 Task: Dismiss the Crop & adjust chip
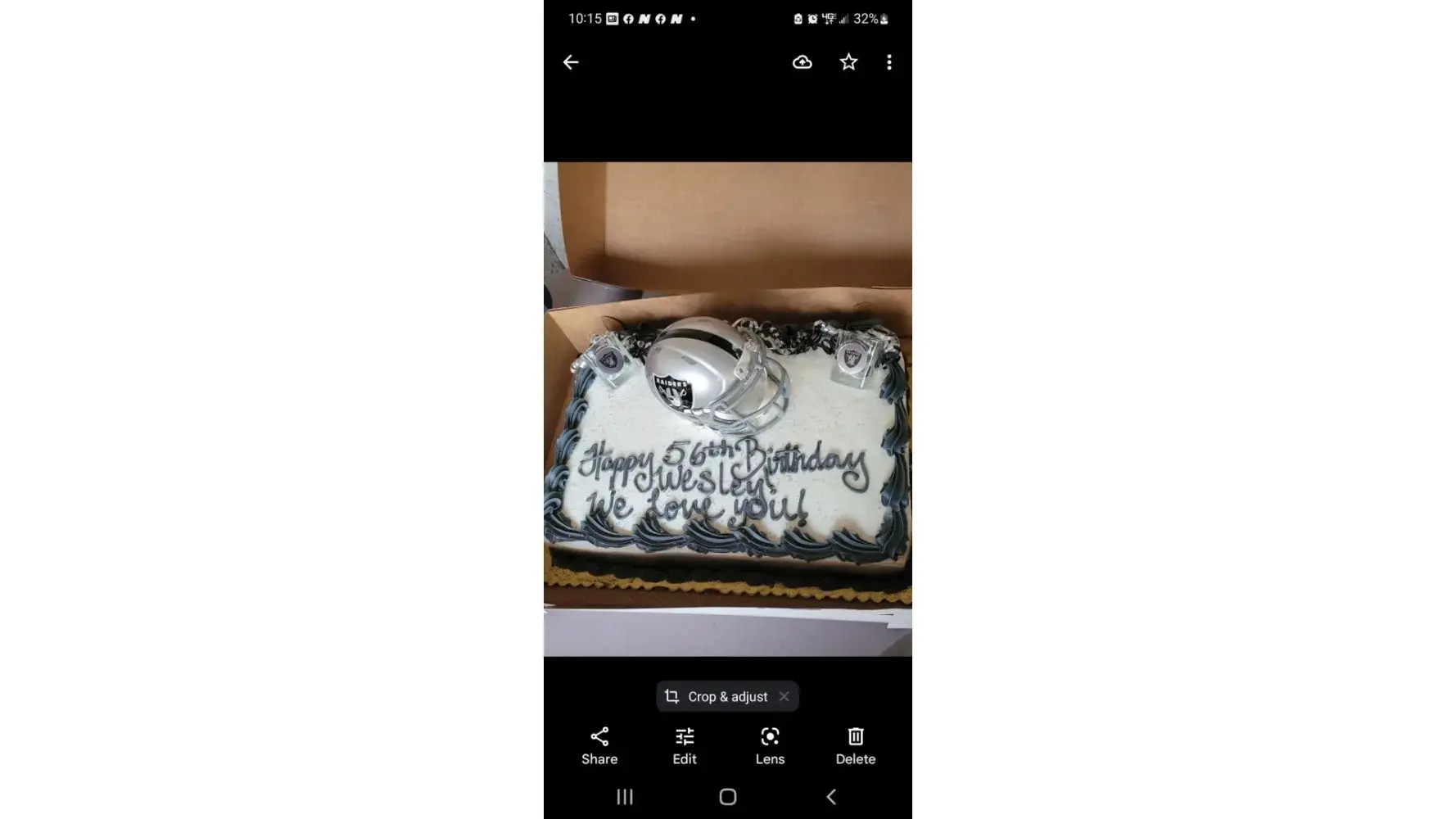pos(785,696)
